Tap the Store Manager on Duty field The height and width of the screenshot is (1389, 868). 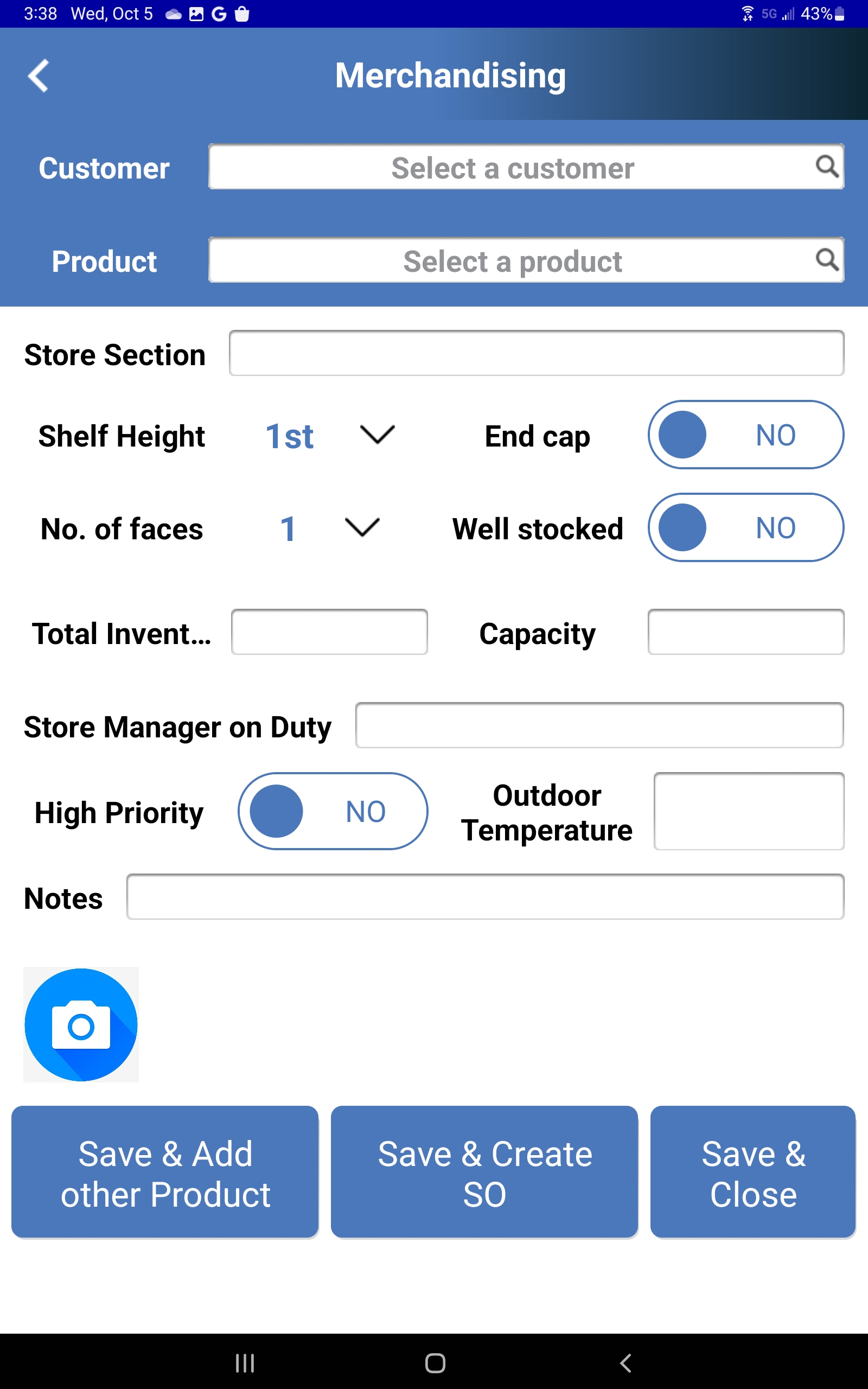[x=599, y=725]
